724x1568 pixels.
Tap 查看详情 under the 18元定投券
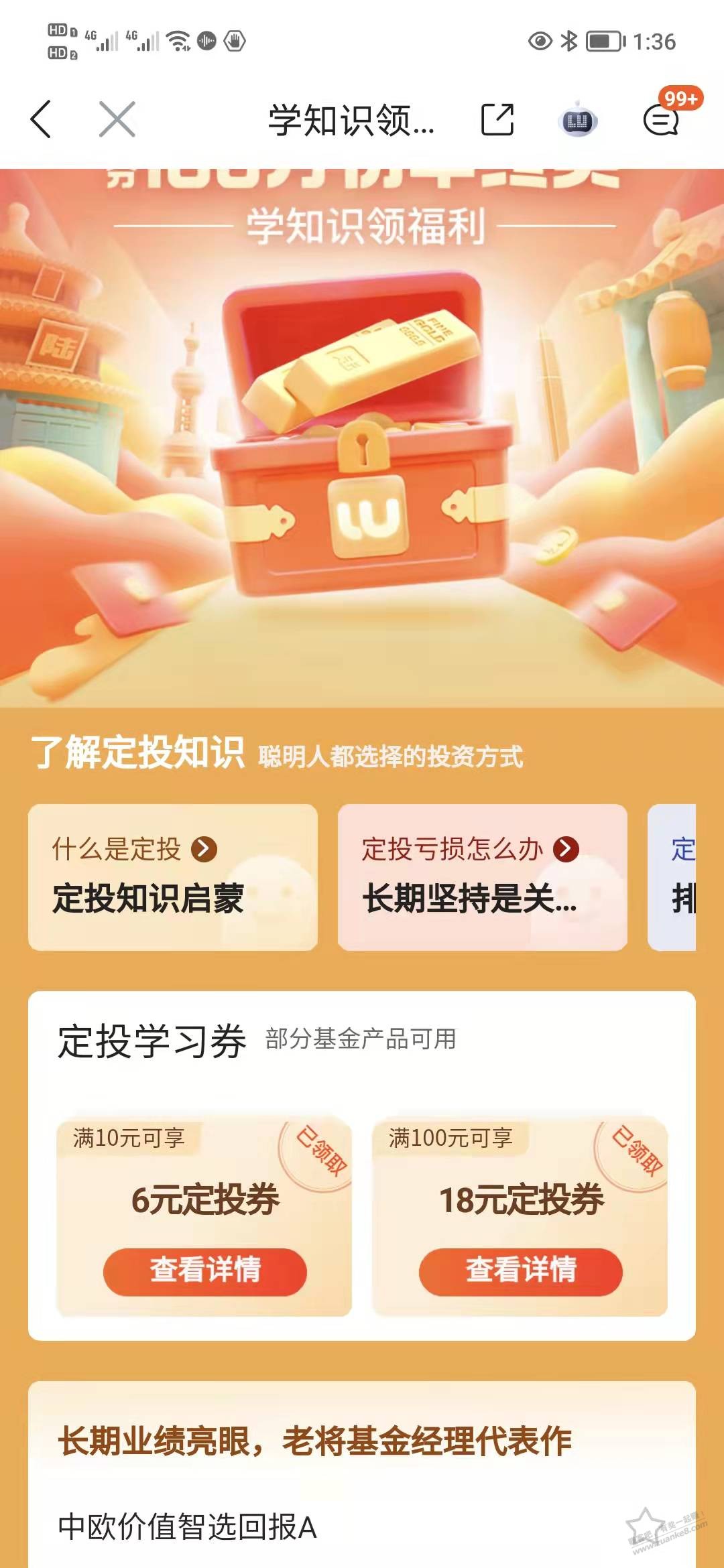point(520,1270)
